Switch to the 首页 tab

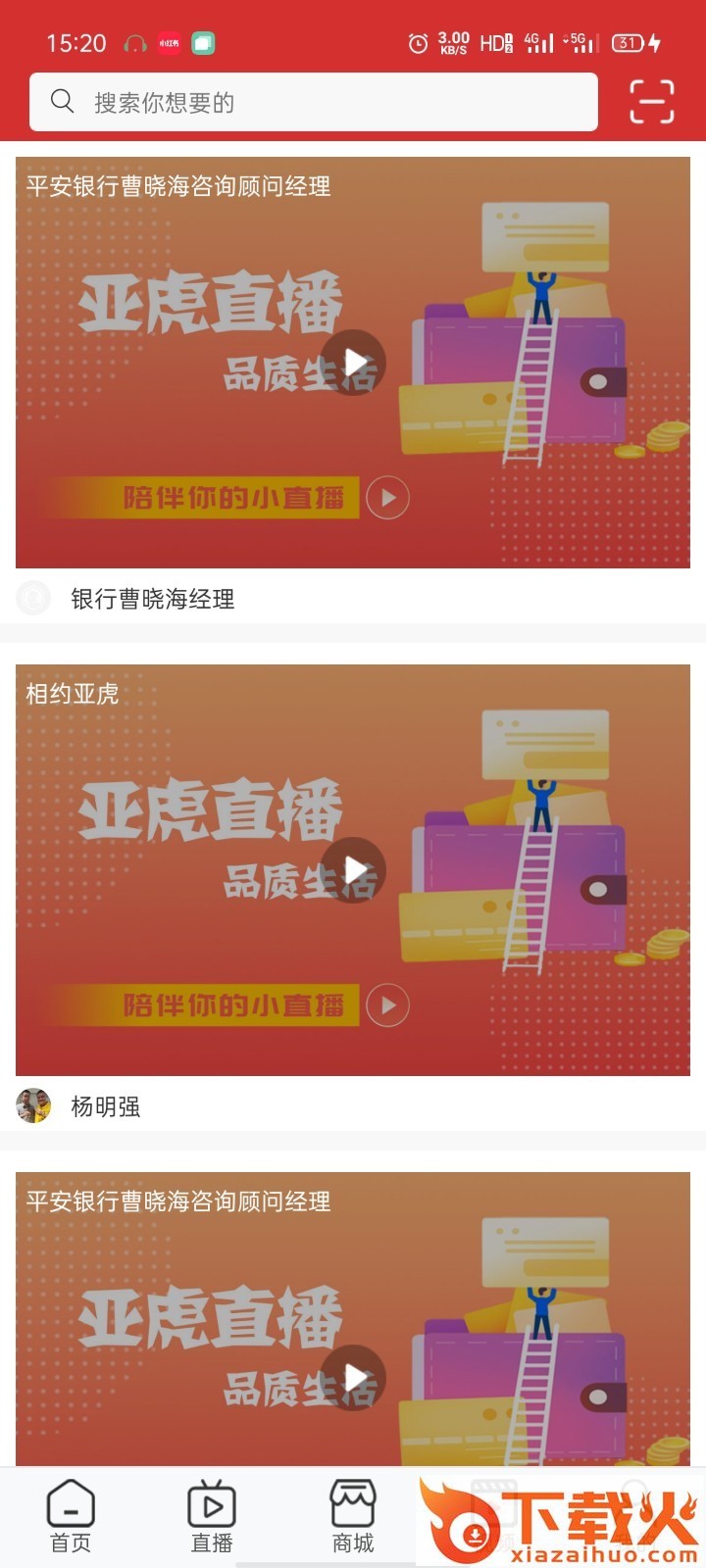(x=71, y=1516)
